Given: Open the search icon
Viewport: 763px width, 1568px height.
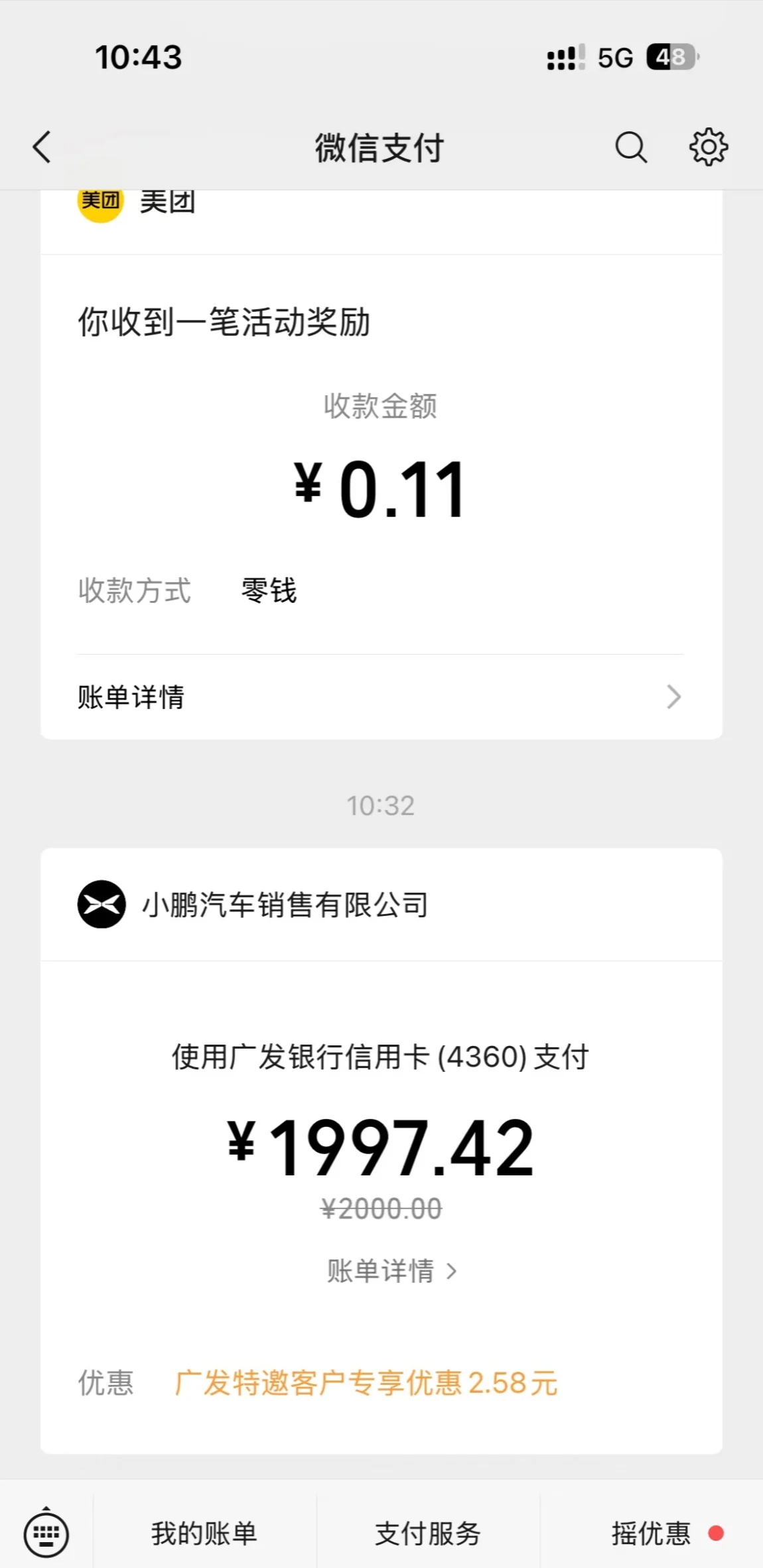Looking at the screenshot, I should point(630,147).
